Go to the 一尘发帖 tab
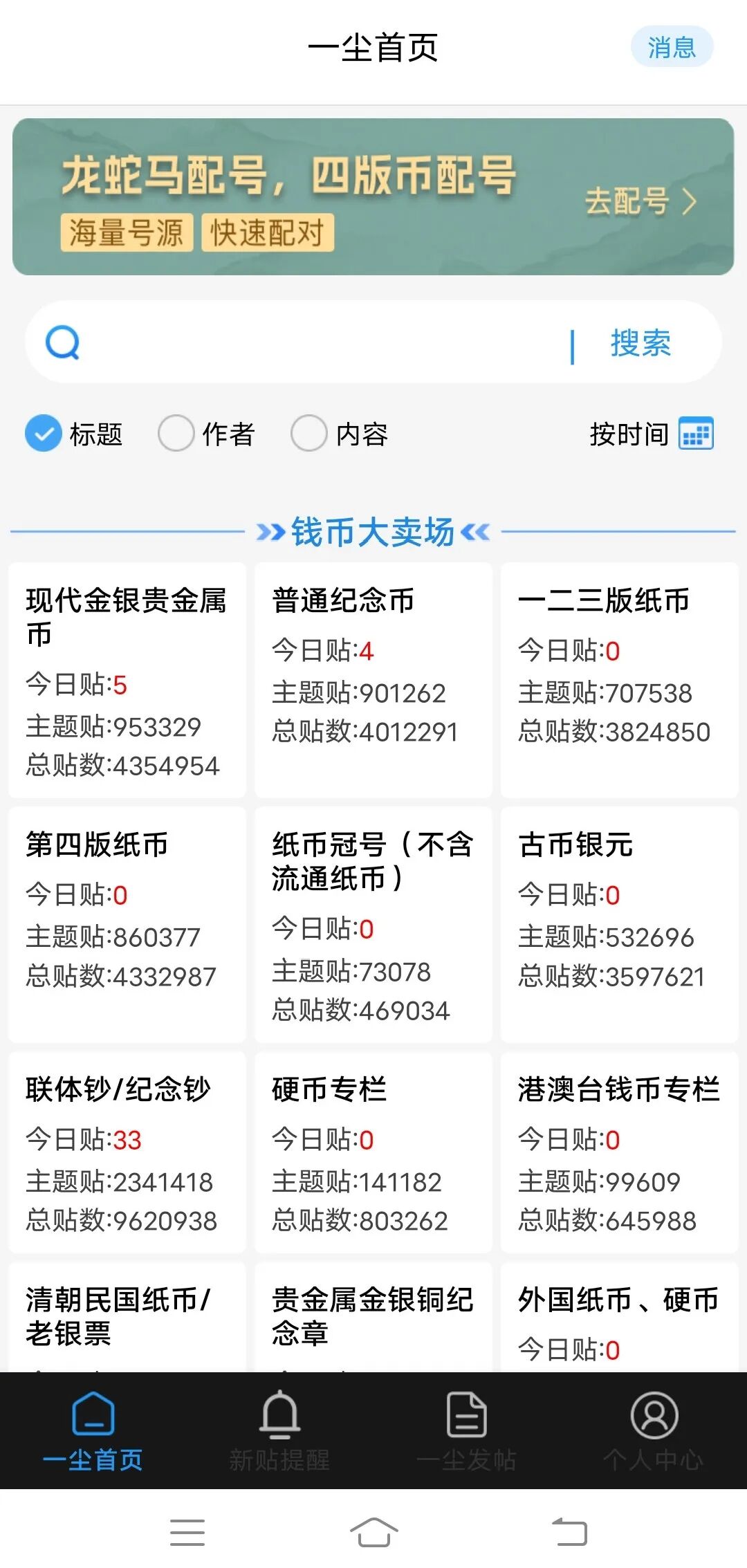 click(x=467, y=1430)
